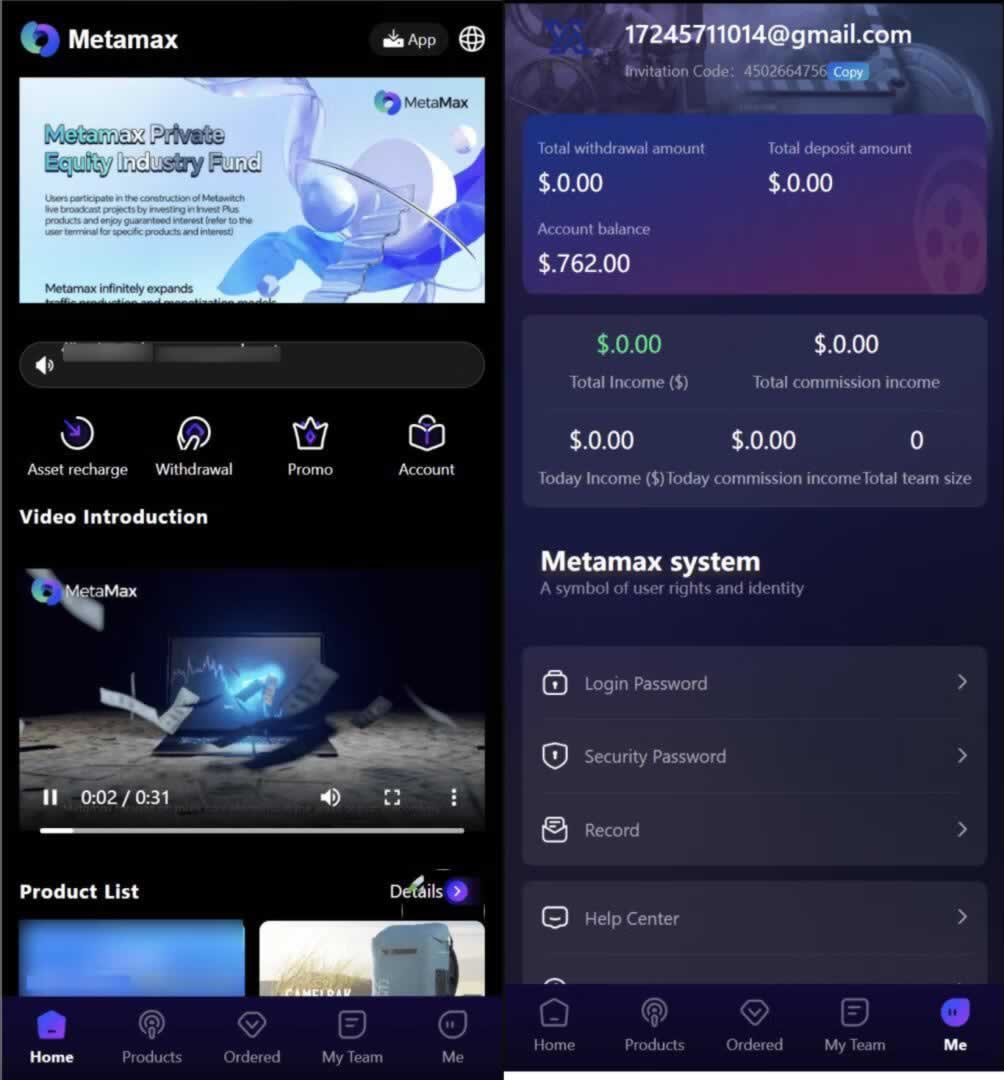1004x1080 pixels.
Task: Open Asset recharge
Action: [x=77, y=447]
